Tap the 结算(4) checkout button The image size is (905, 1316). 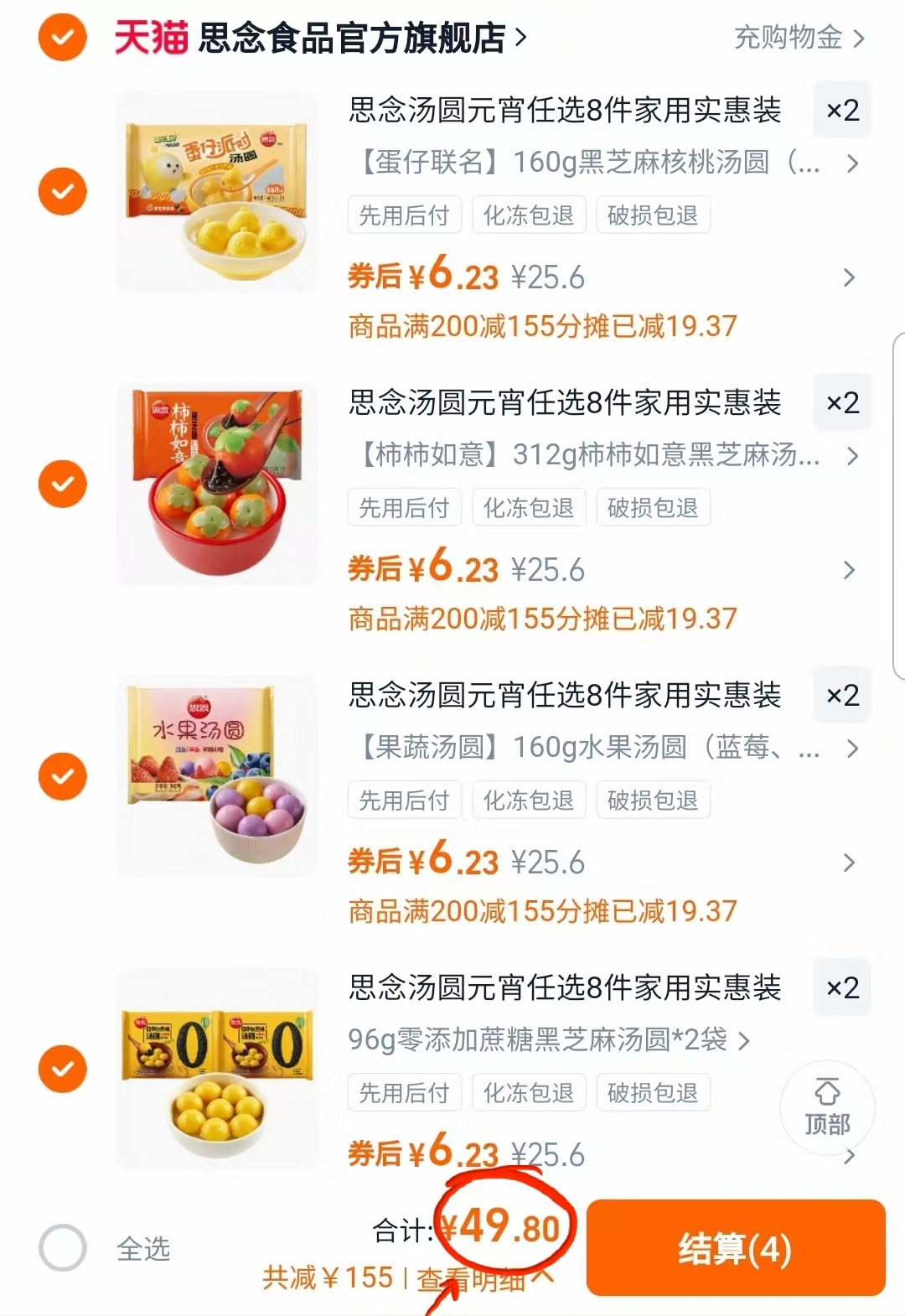coord(735,1250)
